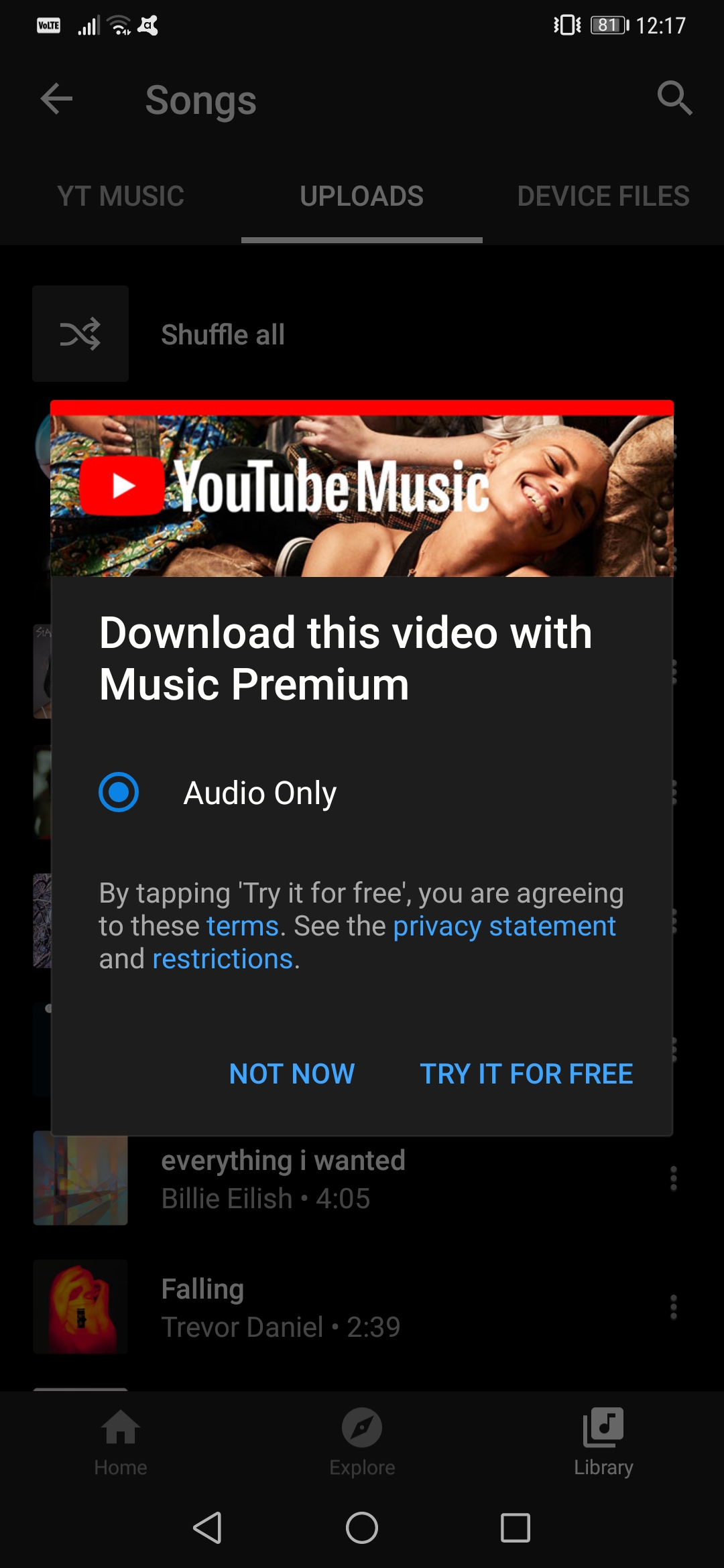Screen dimensions: 724x1568
Task: Tap Try It For Free
Action: coord(526,1073)
